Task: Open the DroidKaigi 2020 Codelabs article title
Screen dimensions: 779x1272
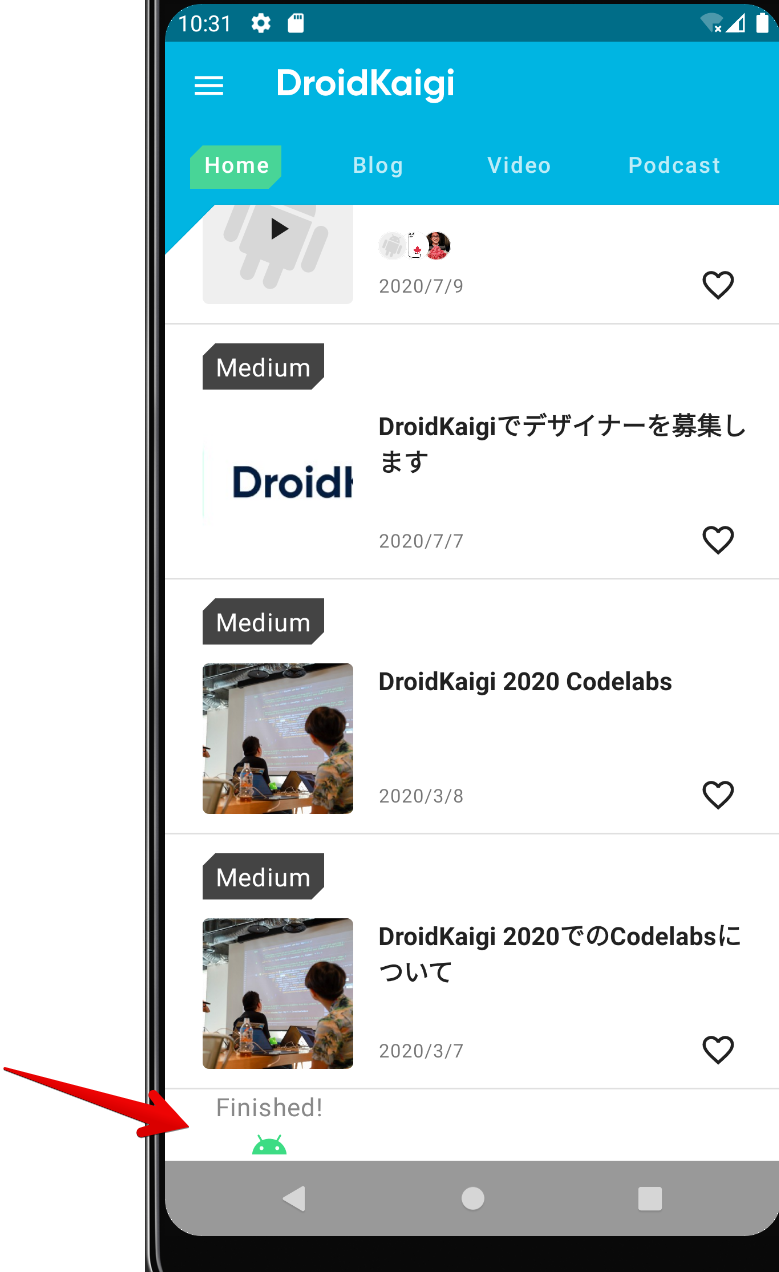Action: [x=525, y=681]
